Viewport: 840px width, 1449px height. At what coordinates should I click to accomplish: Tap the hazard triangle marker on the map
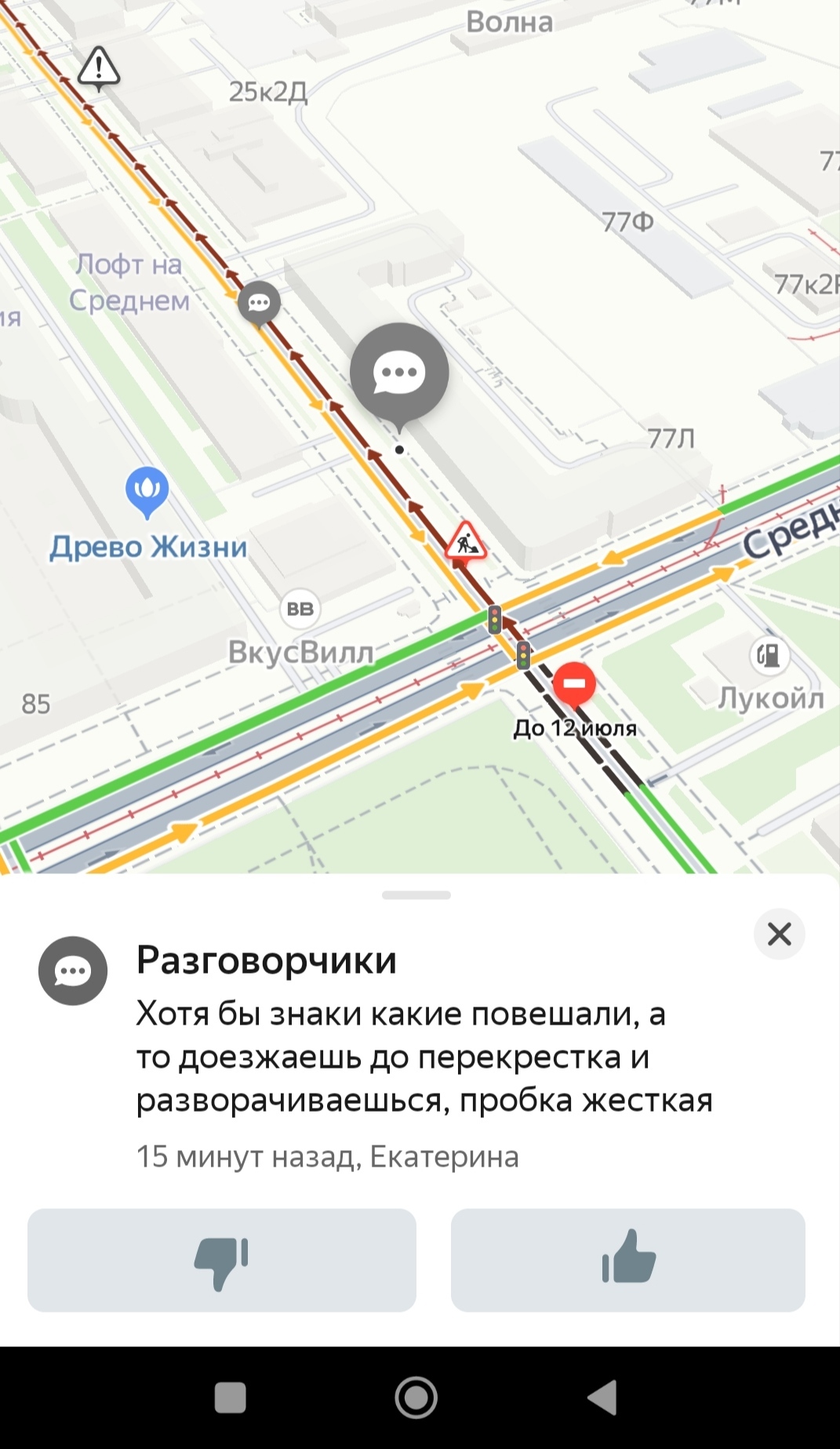(99, 67)
